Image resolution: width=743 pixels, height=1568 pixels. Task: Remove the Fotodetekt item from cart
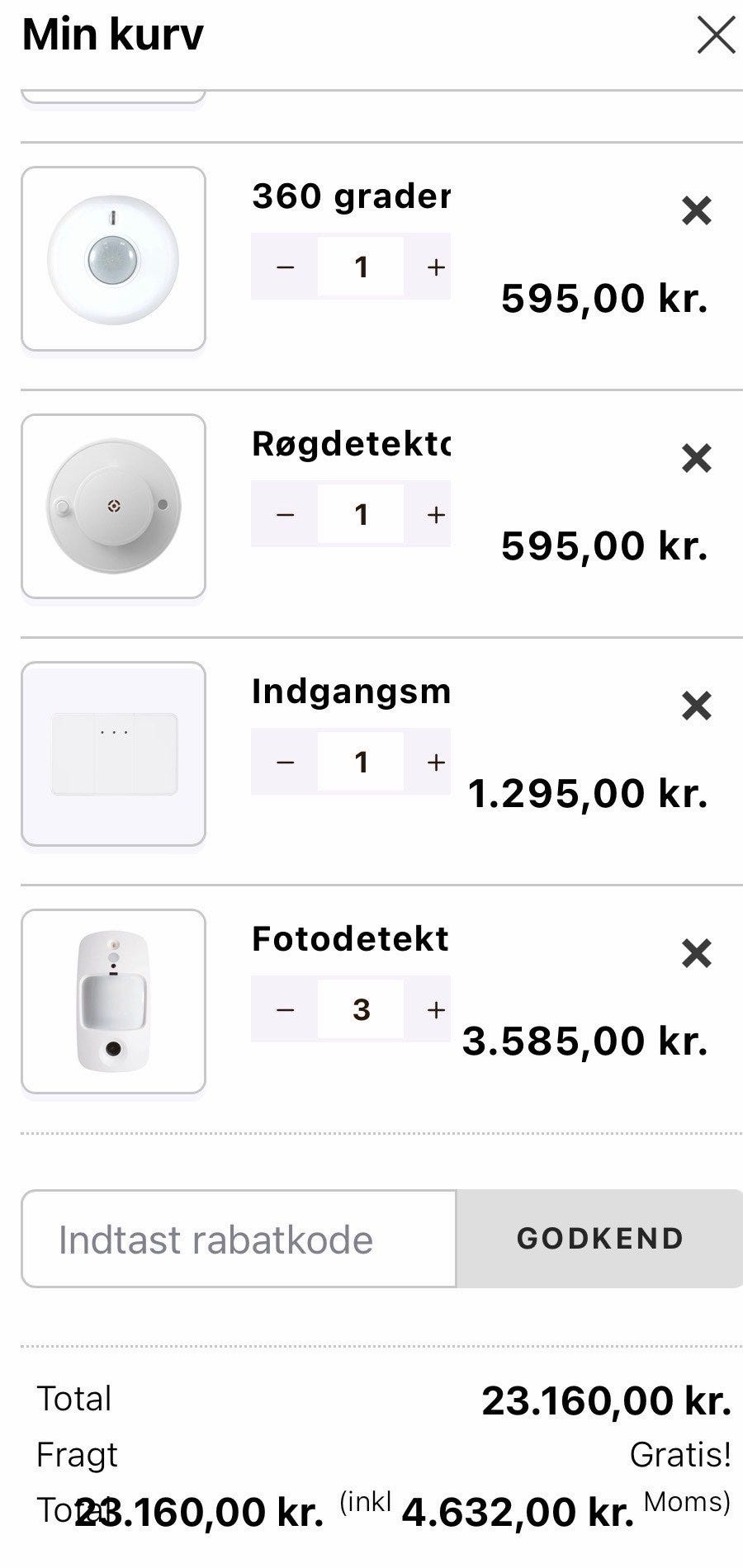pos(696,953)
